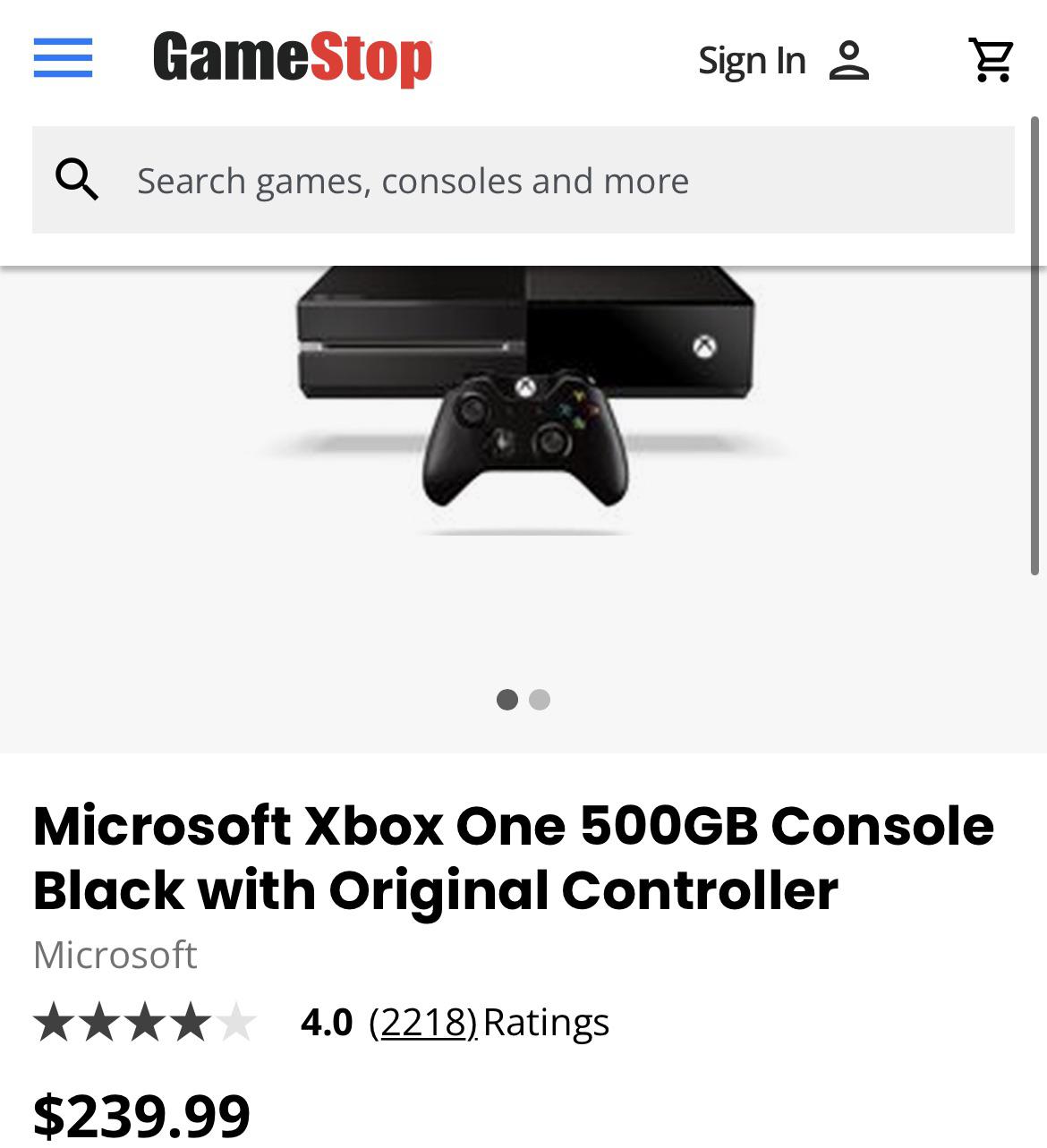The height and width of the screenshot is (1148, 1047).
Task: Select the second carousel dot
Action: (x=540, y=701)
